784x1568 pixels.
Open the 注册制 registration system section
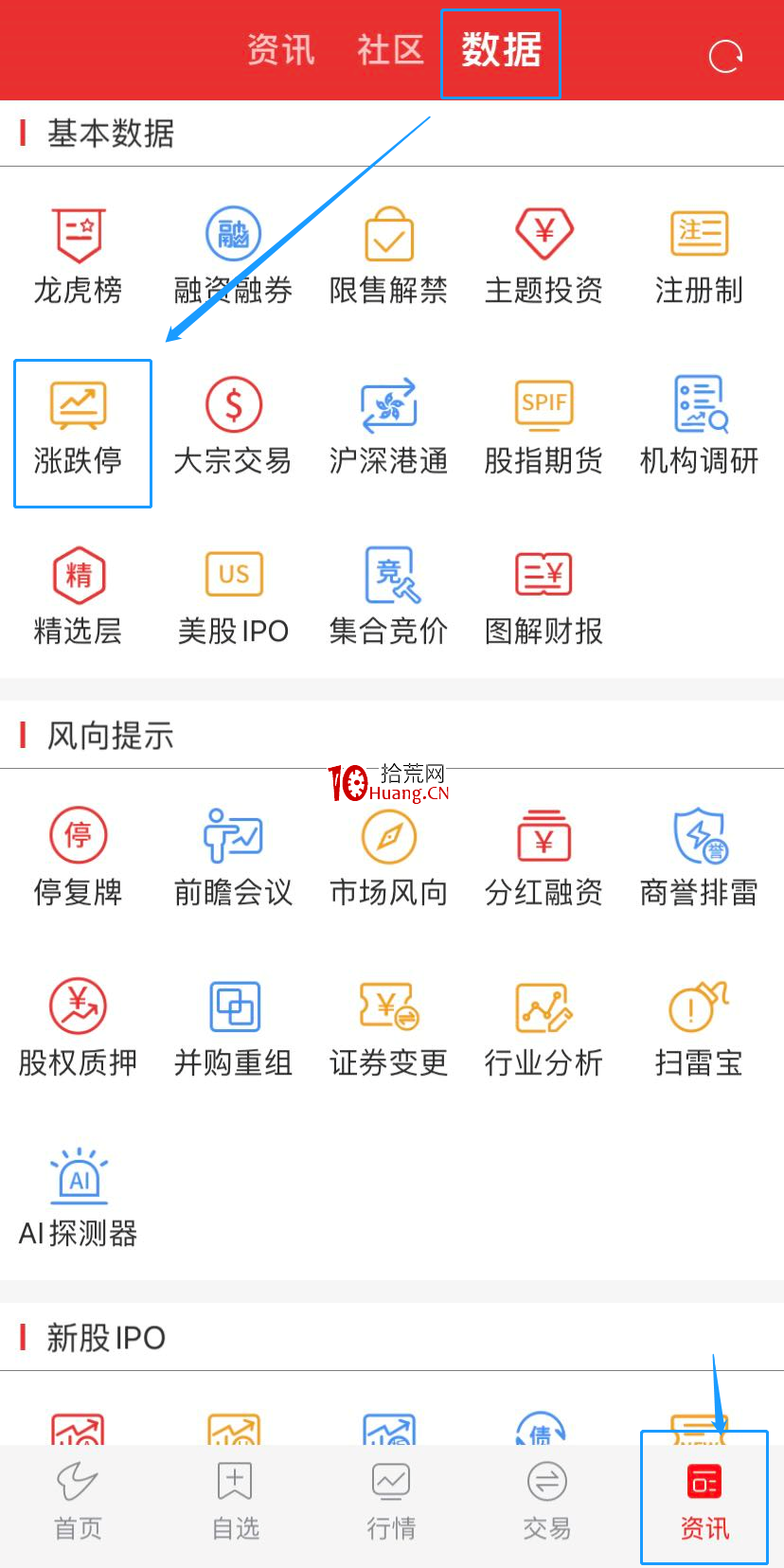point(699,253)
